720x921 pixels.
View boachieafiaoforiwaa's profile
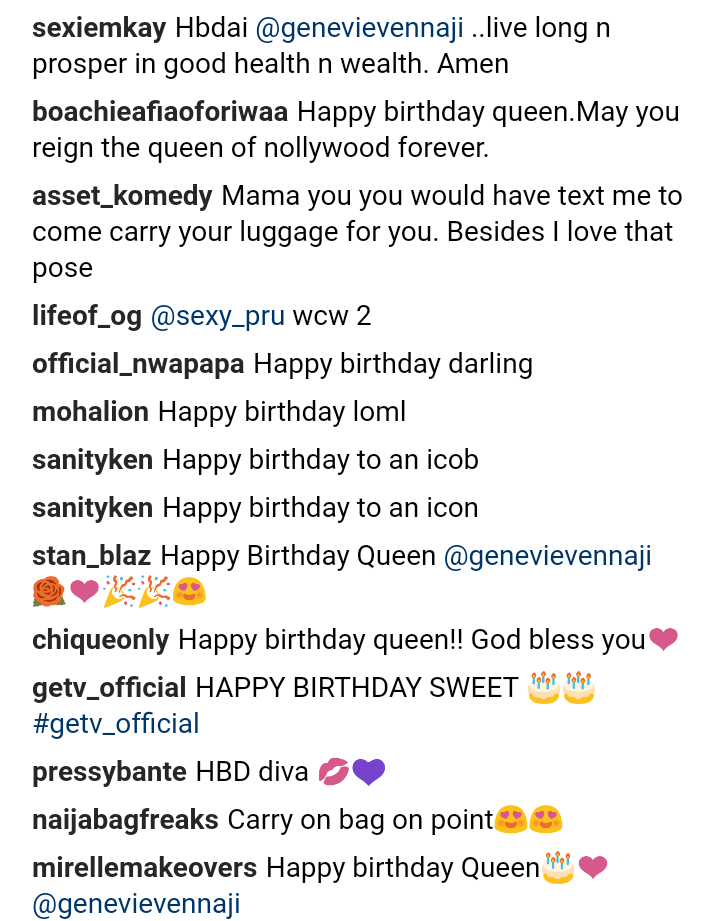click(160, 112)
